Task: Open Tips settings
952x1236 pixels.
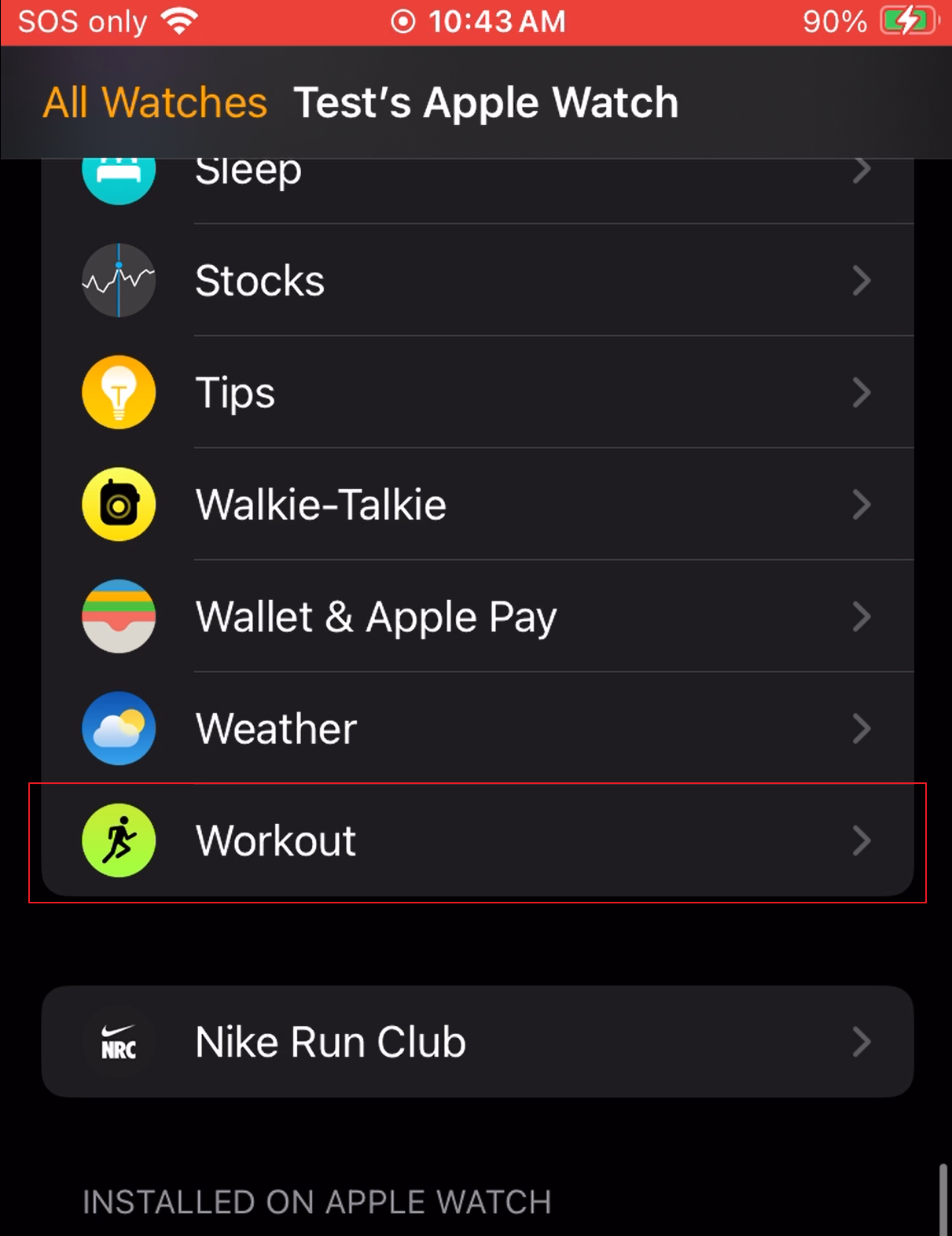Action: tap(476, 392)
